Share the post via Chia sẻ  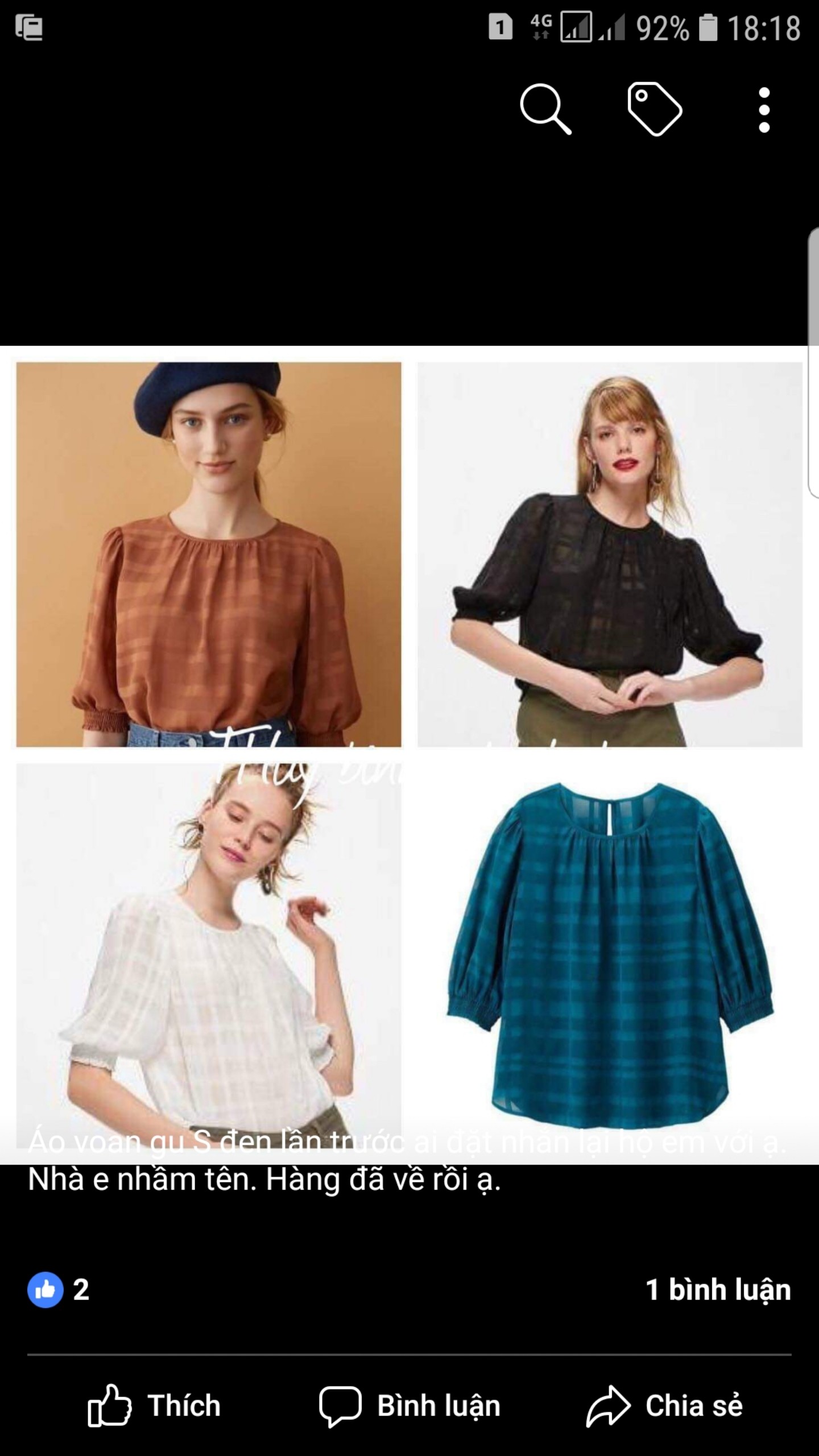[x=664, y=1406]
